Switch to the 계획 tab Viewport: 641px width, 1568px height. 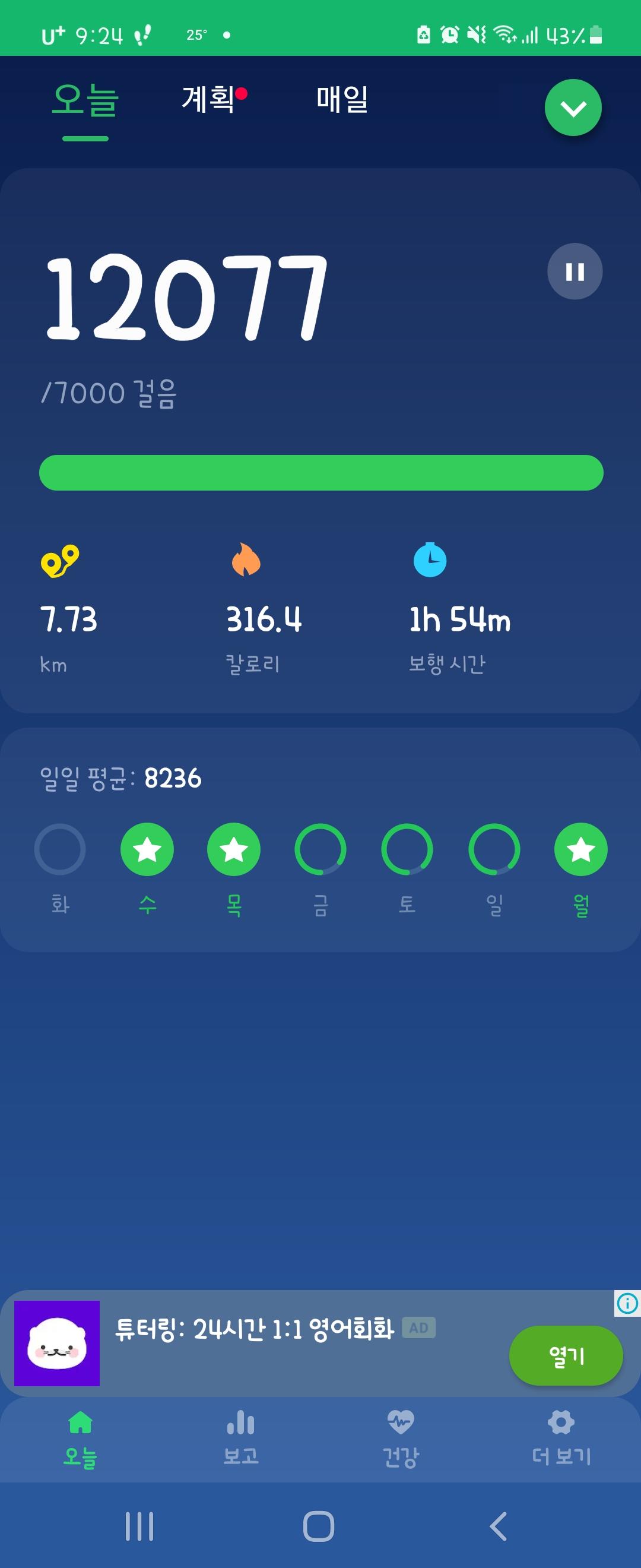[208, 99]
